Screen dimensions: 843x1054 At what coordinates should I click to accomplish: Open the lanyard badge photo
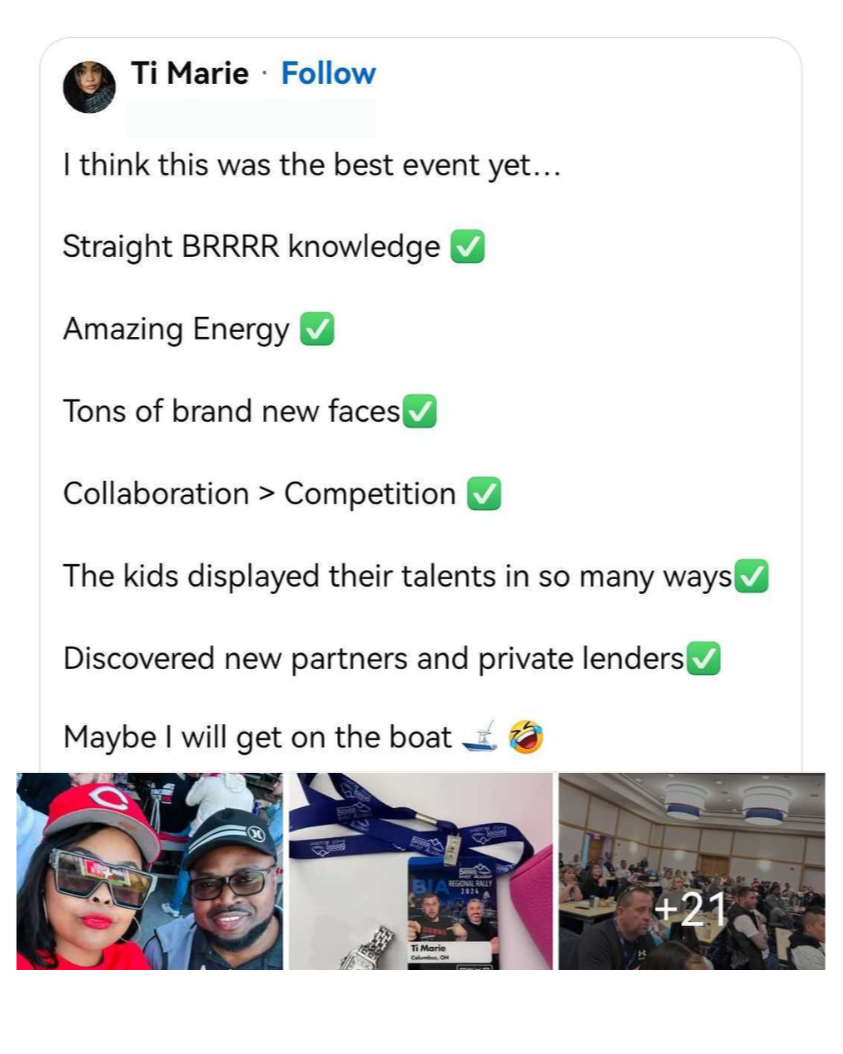tap(420, 871)
